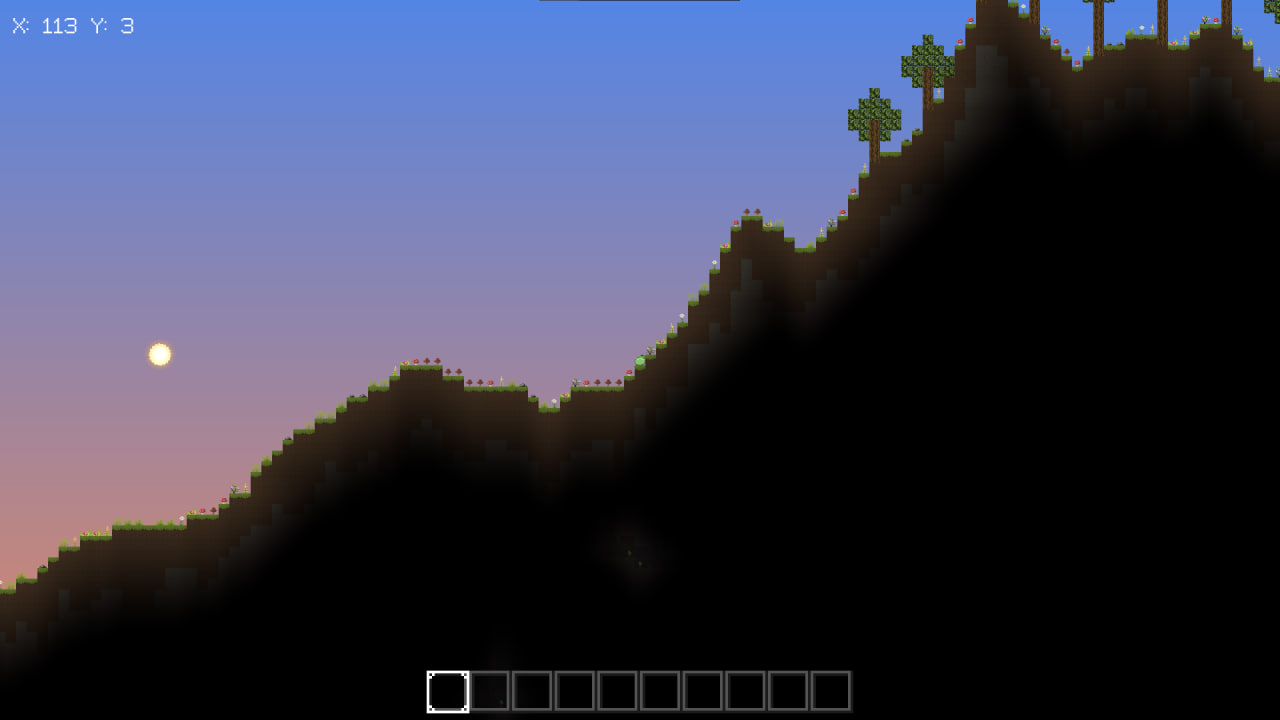This screenshot has width=1280, height=720.
Task: Select the second hotbar slot
Action: [490, 691]
